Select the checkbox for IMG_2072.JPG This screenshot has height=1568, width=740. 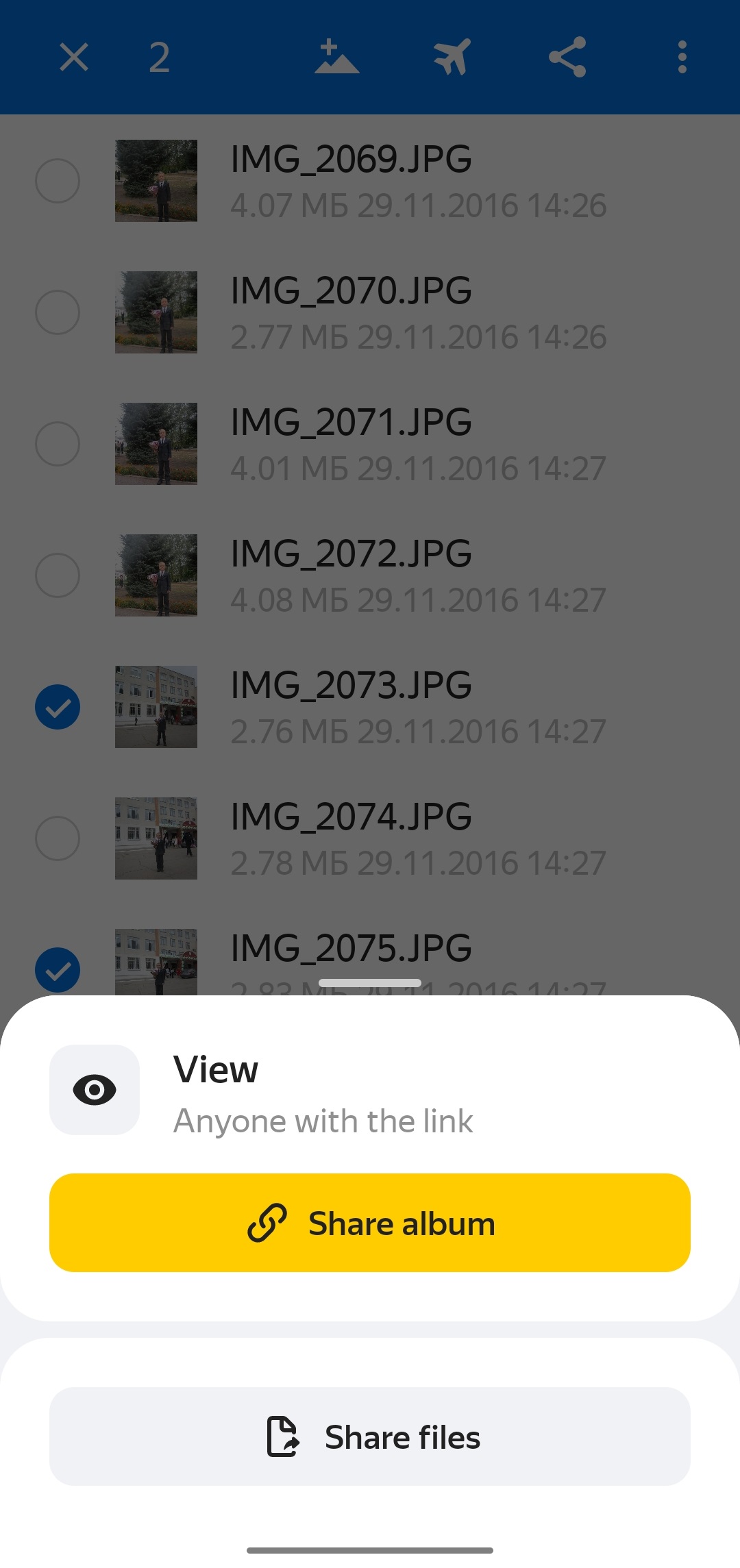click(58, 575)
